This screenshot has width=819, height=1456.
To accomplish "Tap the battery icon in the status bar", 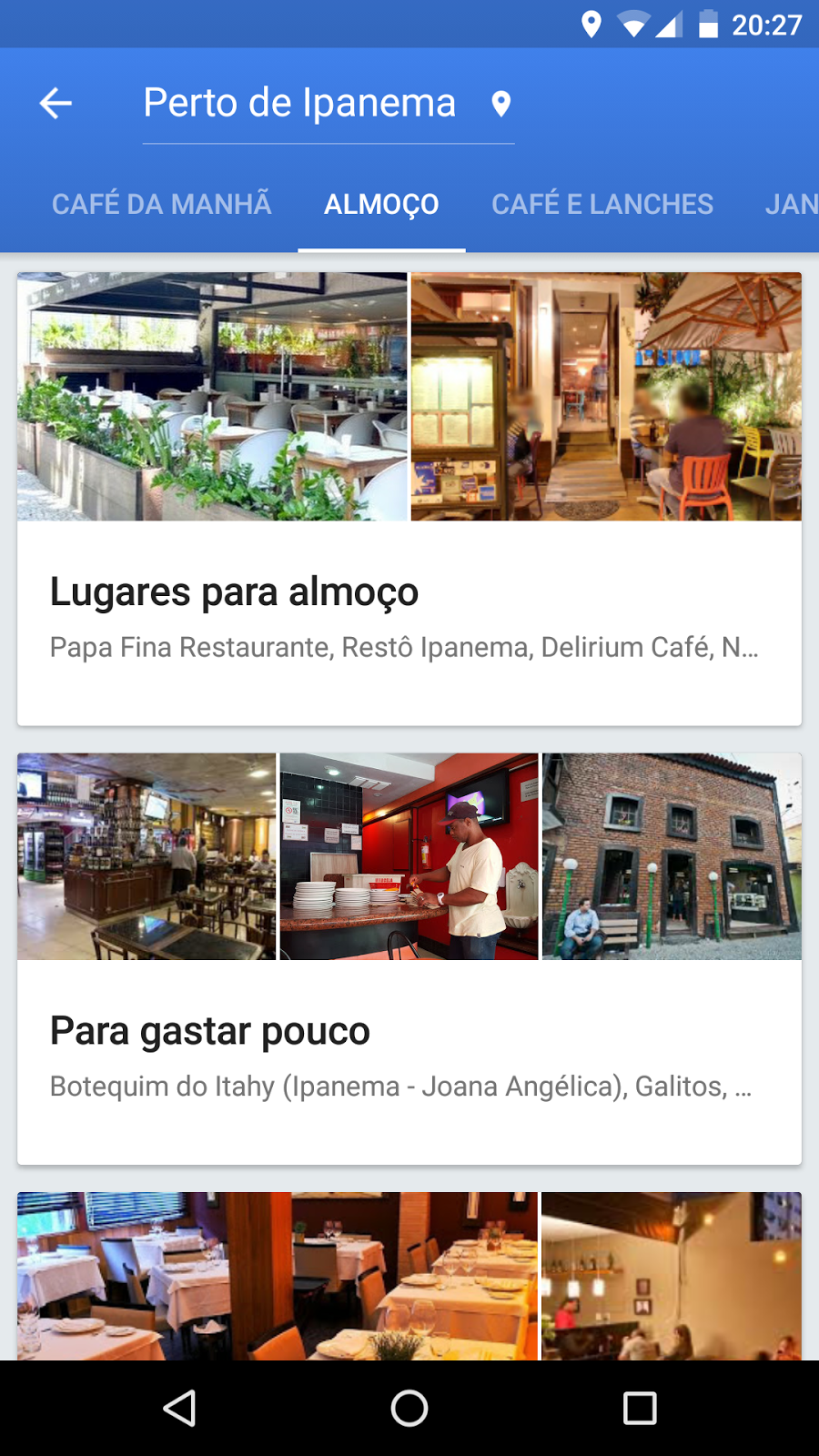I will [x=710, y=25].
